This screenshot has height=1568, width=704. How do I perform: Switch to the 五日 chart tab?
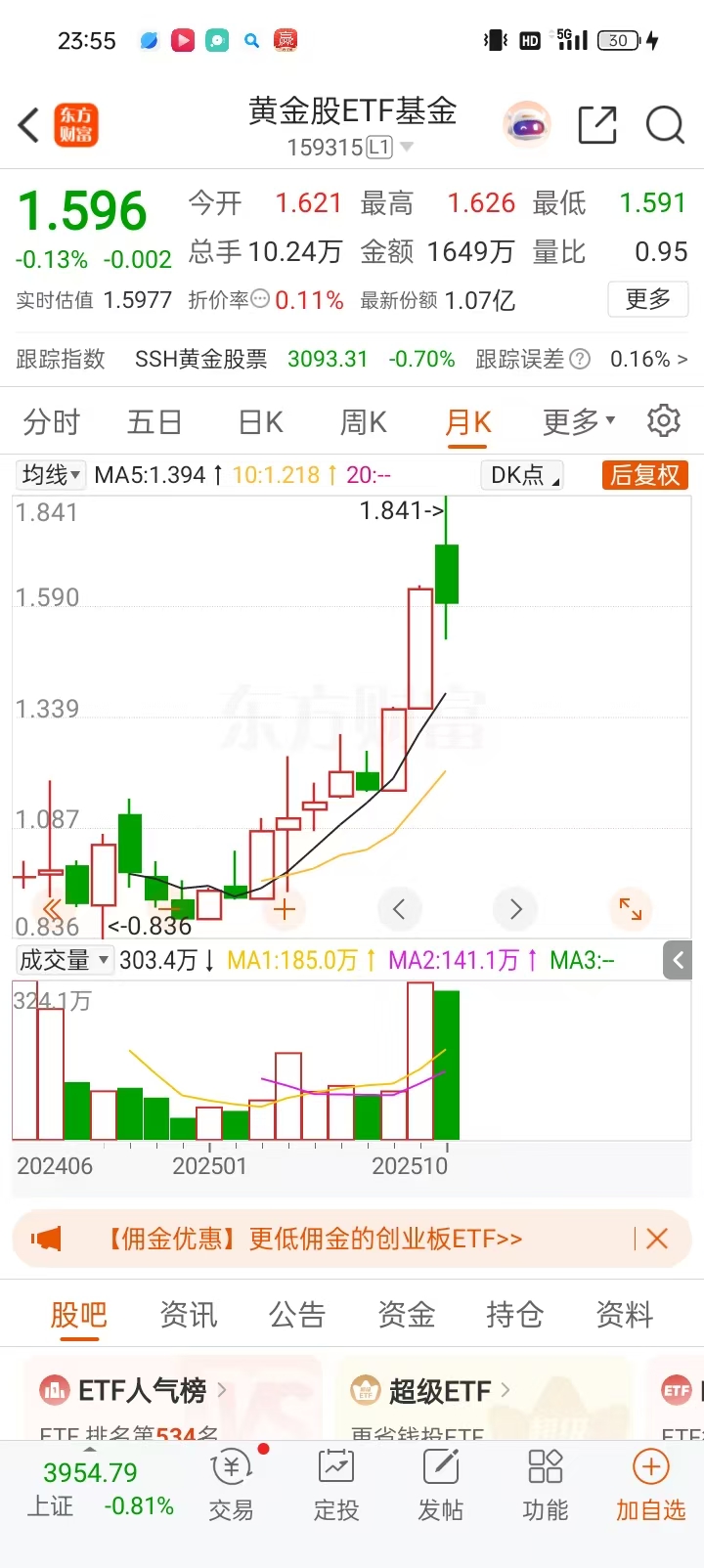(154, 422)
